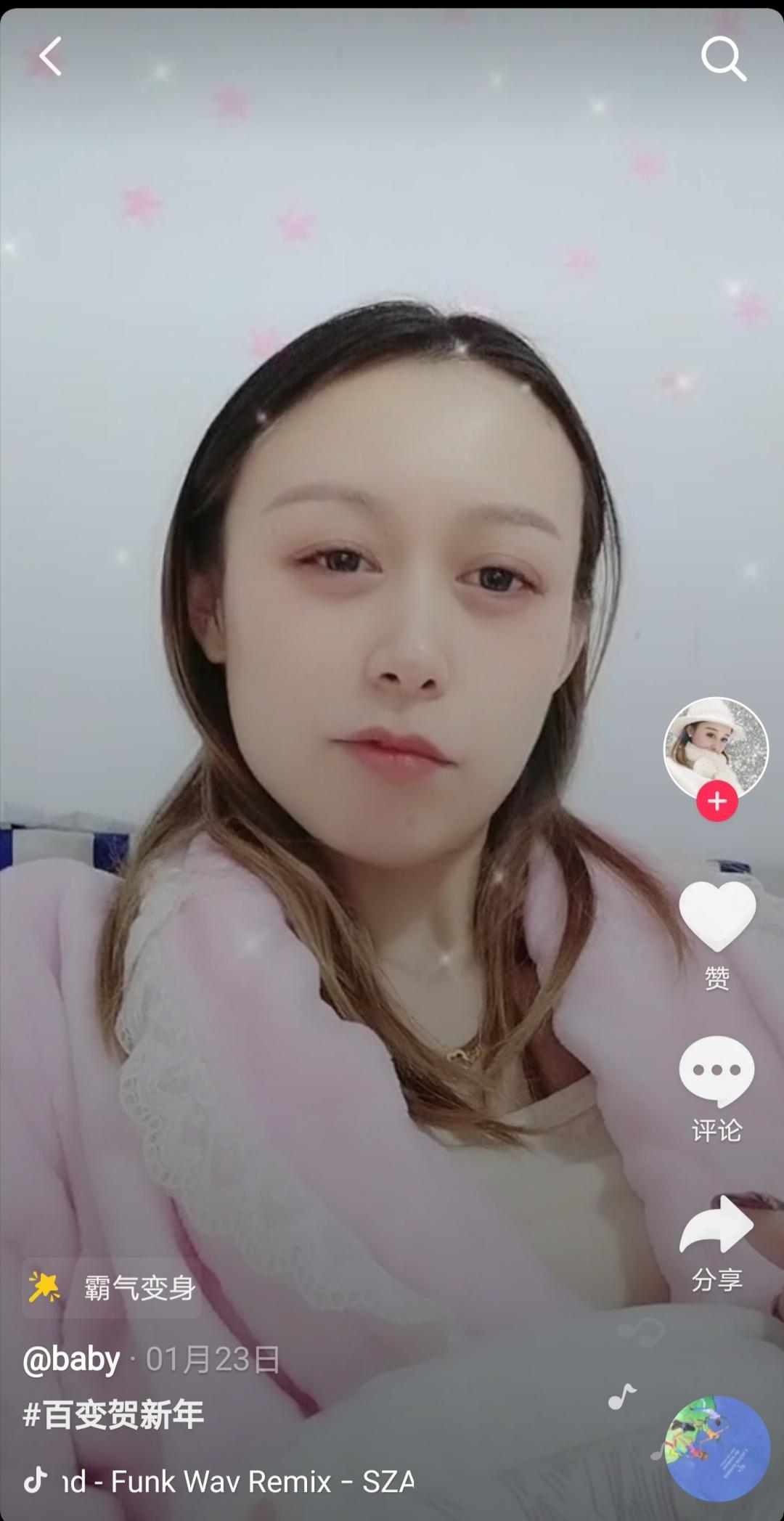Like this video with the heart
The height and width of the screenshot is (1521, 784).
(x=716, y=915)
